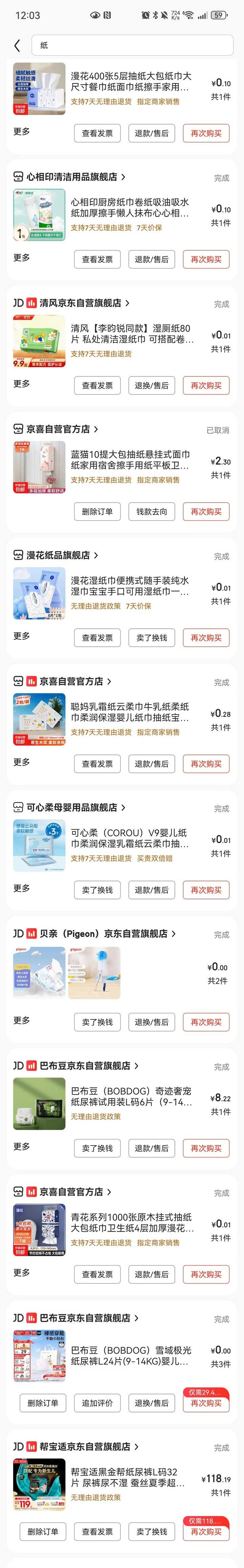Go back using the top arrow

click(x=17, y=45)
